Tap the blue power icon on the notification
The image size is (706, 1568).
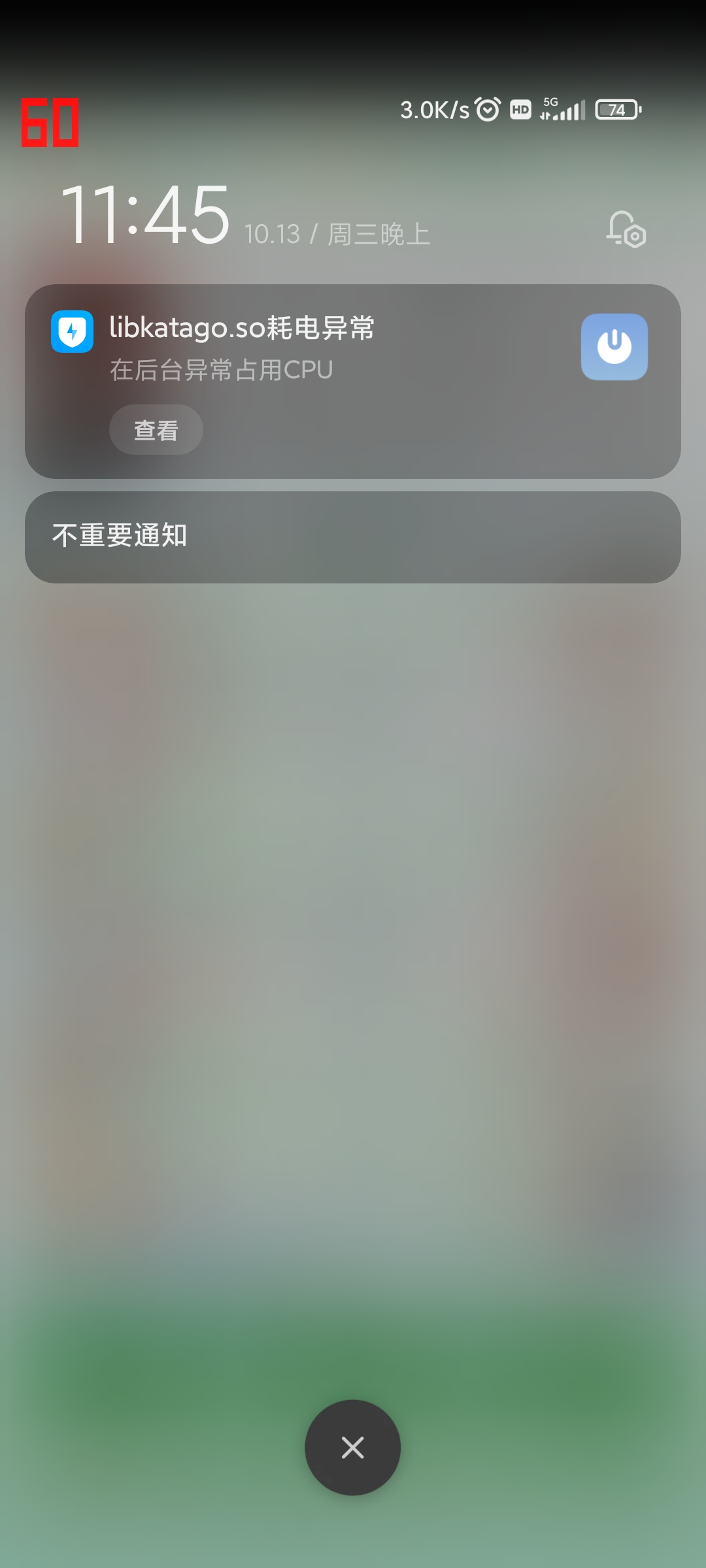click(614, 347)
